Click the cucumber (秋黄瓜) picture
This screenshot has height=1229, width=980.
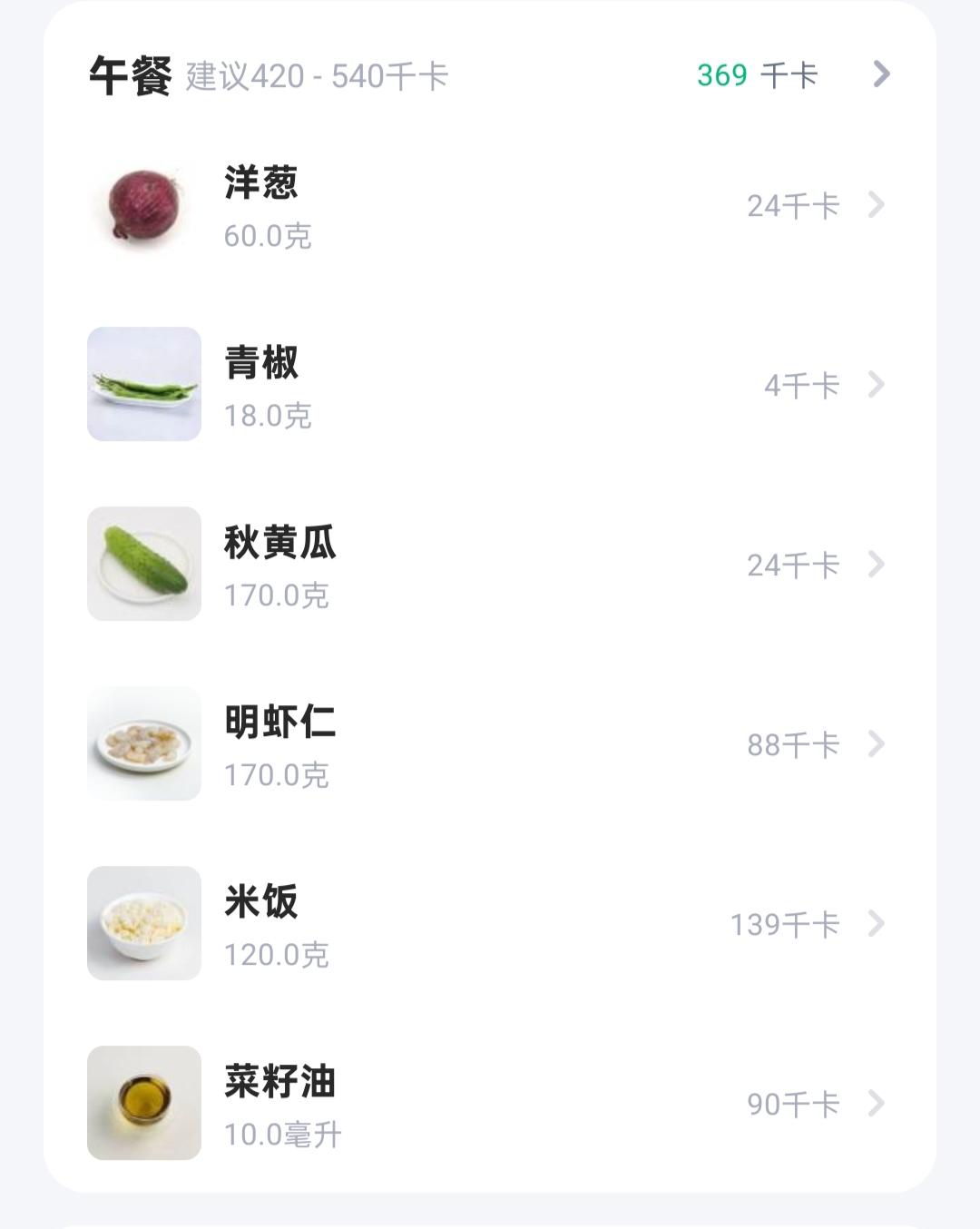click(x=145, y=564)
